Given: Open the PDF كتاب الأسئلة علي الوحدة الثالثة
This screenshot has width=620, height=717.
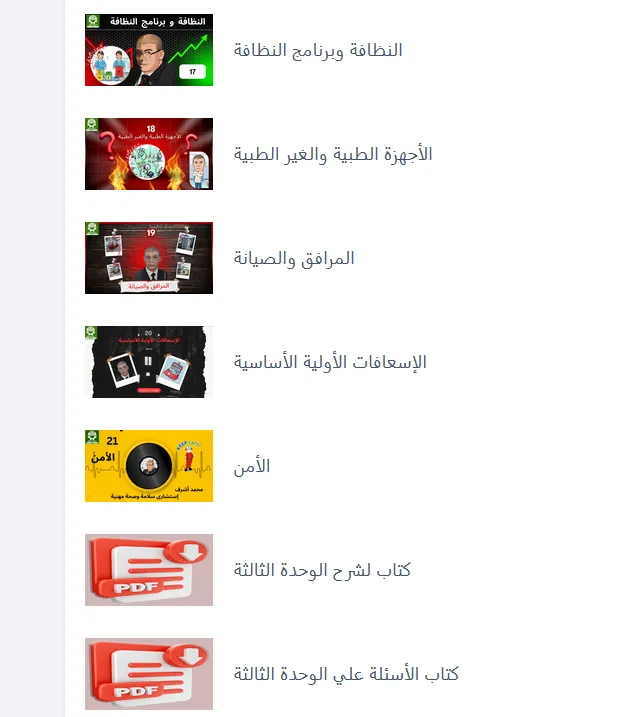Looking at the screenshot, I should (346, 674).
